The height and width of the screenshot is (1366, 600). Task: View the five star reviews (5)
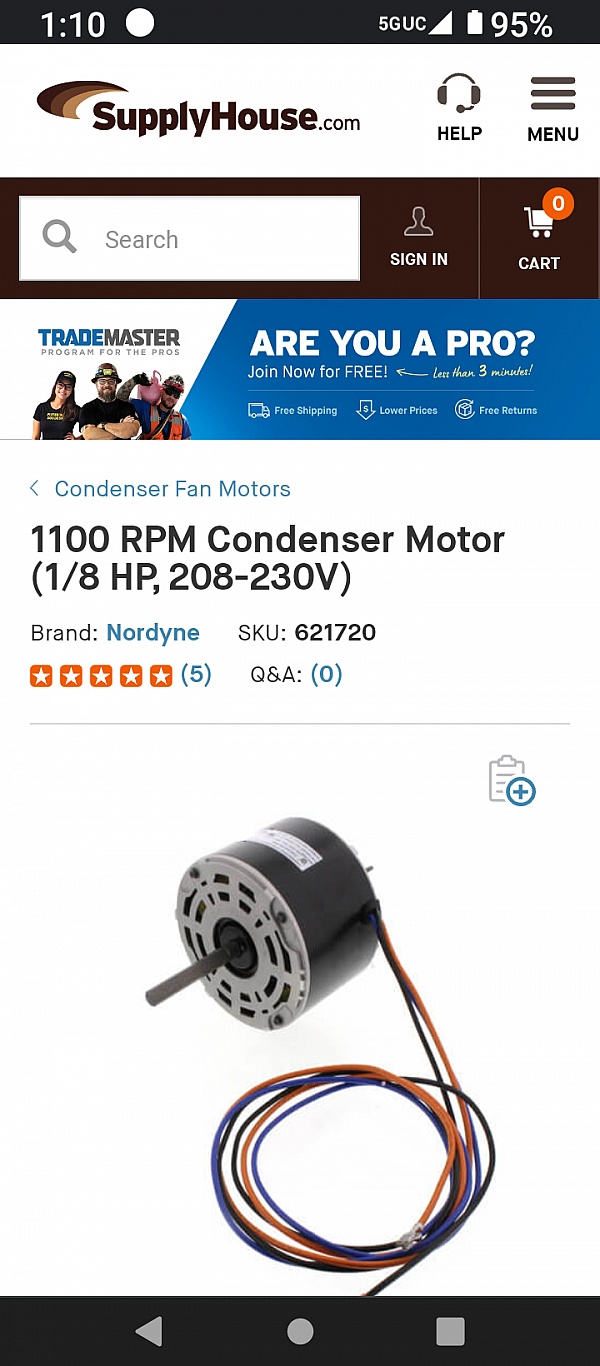pyautogui.click(x=120, y=675)
